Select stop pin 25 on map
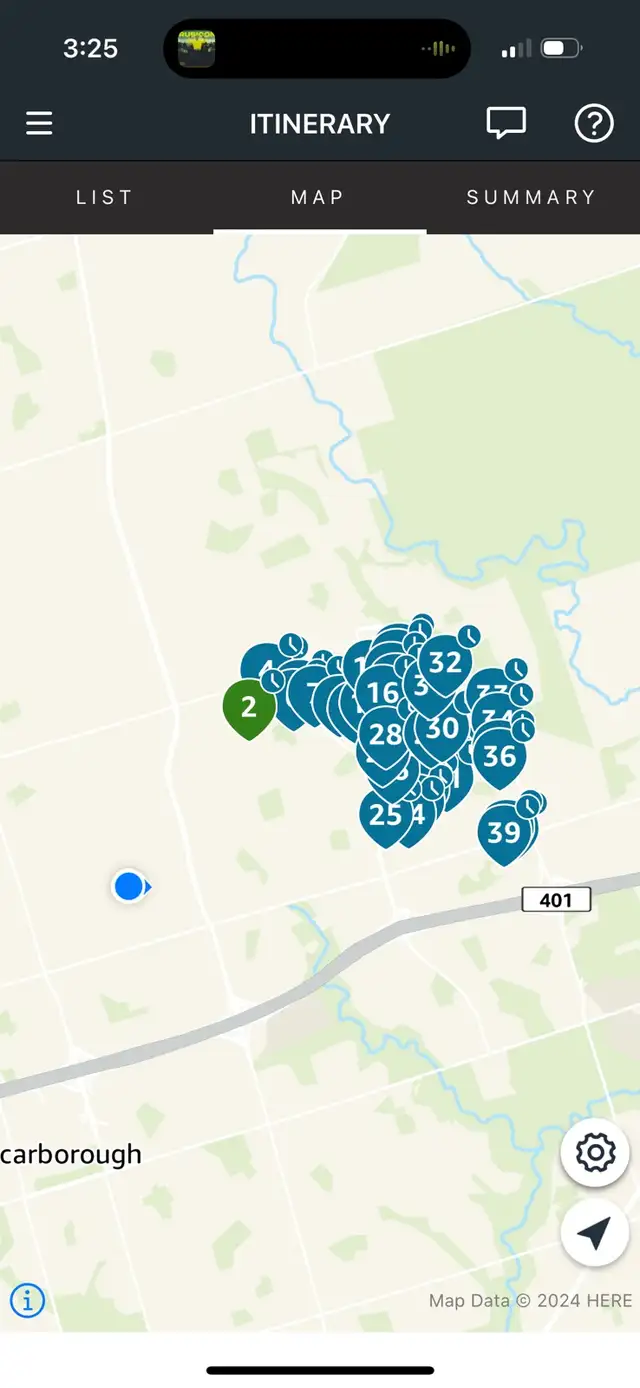The image size is (640, 1388). click(x=386, y=816)
